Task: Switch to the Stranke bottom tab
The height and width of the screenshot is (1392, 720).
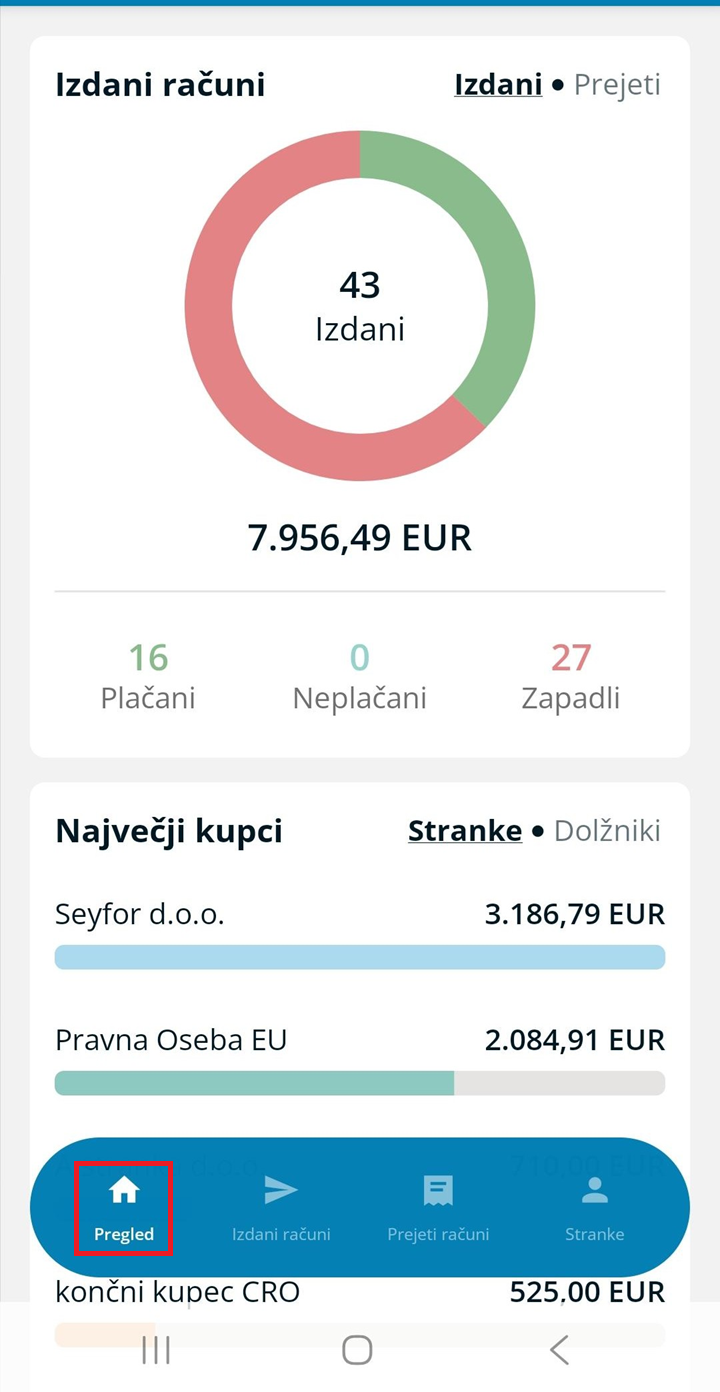Action: [x=595, y=1207]
